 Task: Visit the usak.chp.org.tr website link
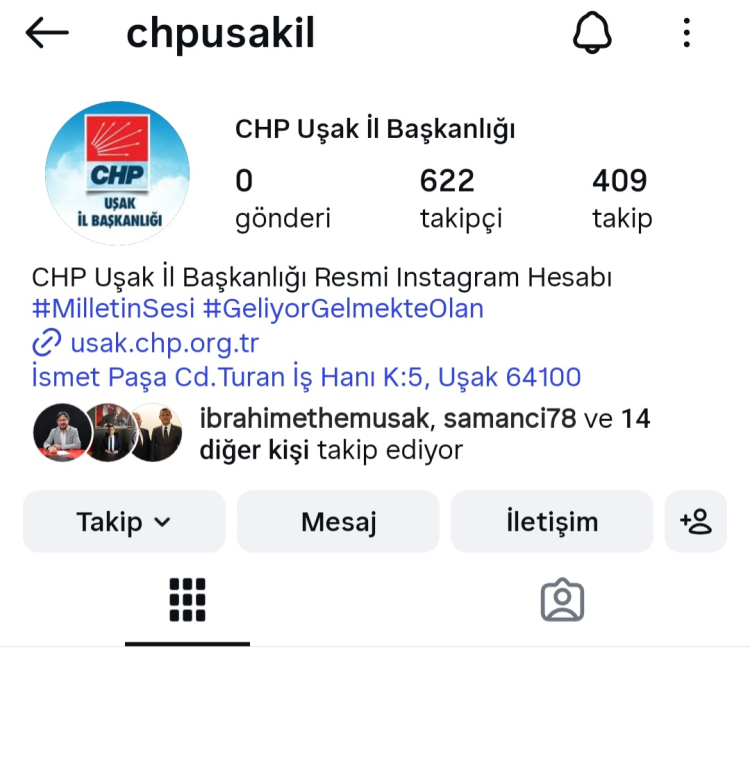pyautogui.click(x=164, y=343)
